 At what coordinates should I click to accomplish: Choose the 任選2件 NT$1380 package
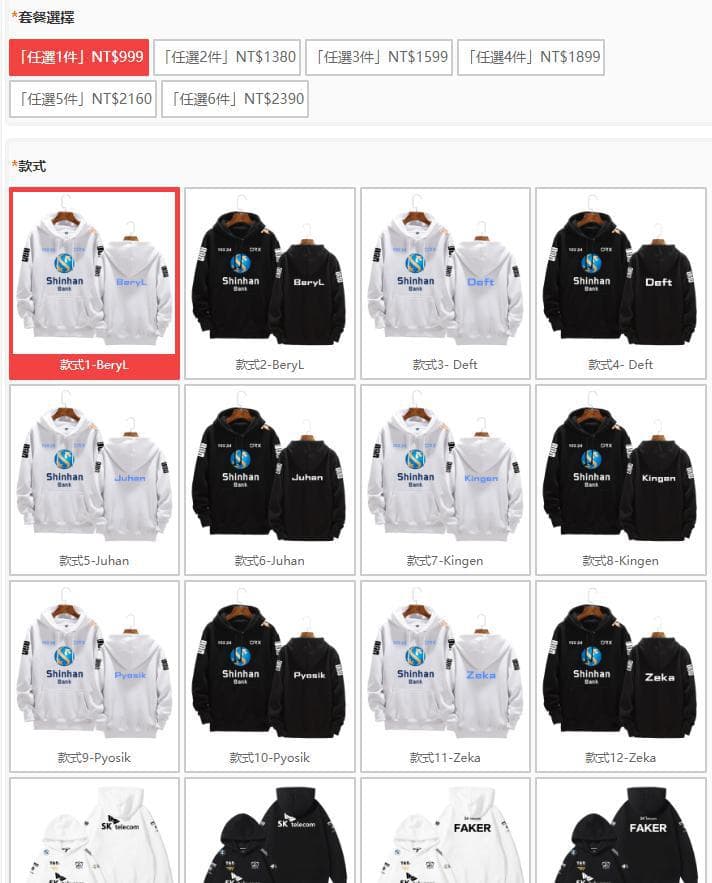pyautogui.click(x=228, y=57)
